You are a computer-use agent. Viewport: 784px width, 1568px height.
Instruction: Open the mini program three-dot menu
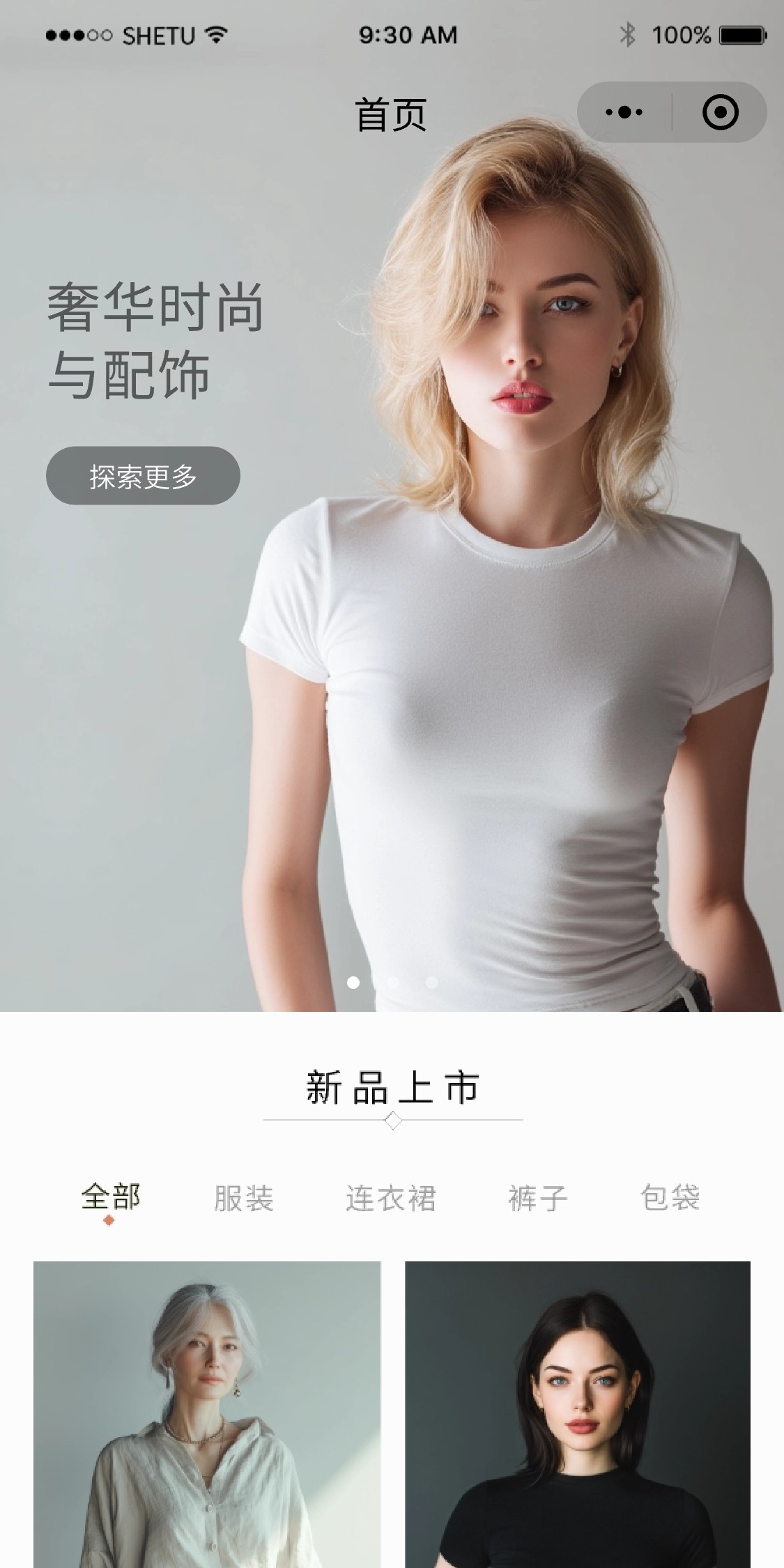tap(624, 112)
